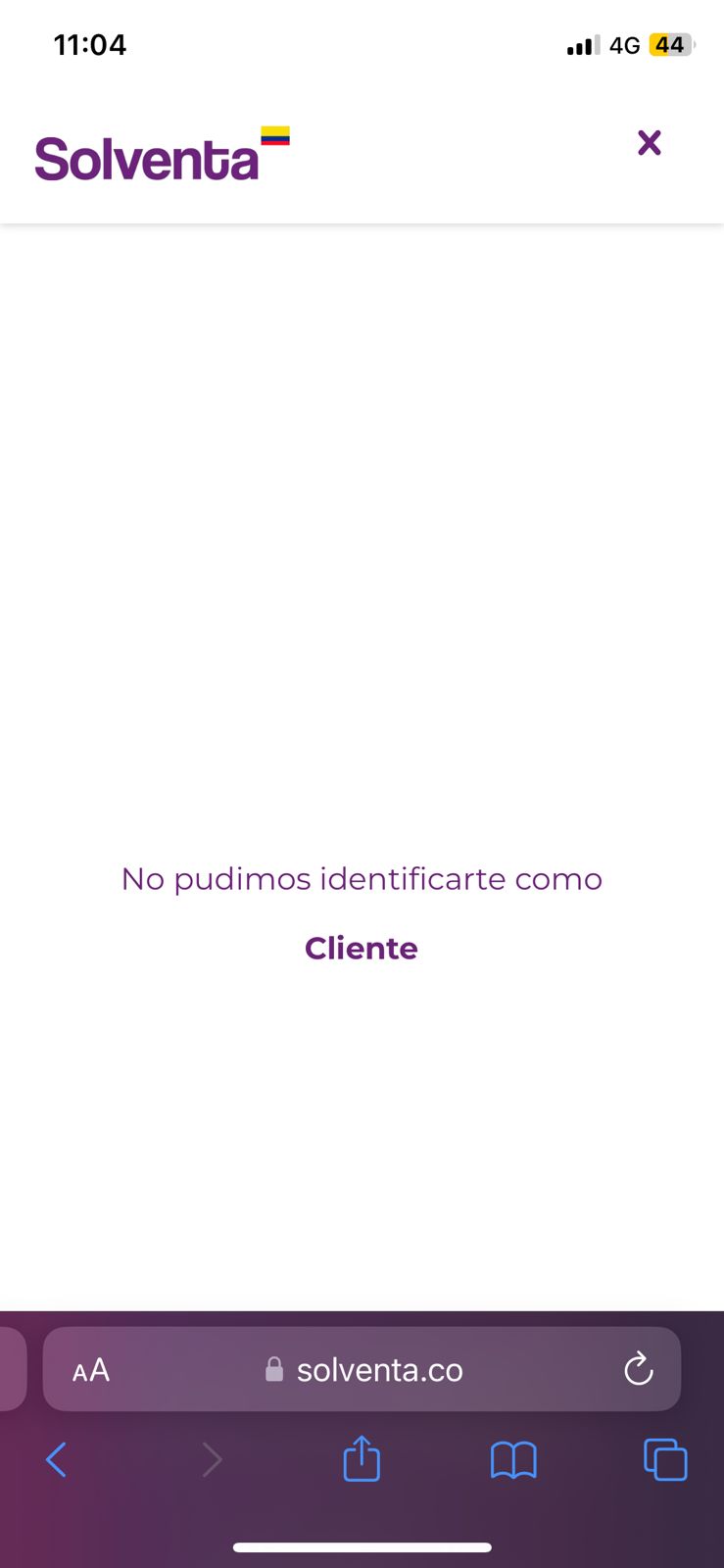Open the AA reader and text size menu
This screenshot has height=1568, width=724.
point(91,1370)
